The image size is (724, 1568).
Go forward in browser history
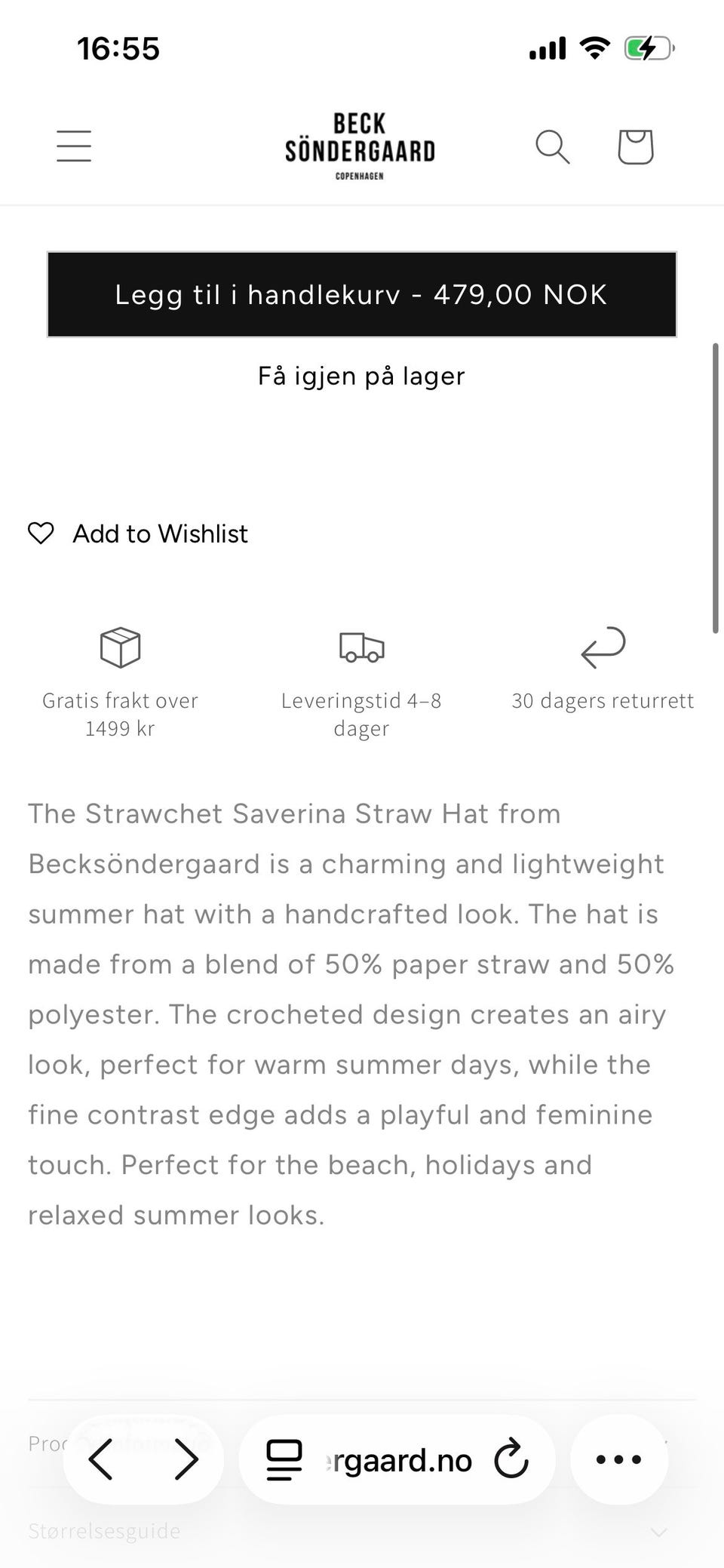186,1459
